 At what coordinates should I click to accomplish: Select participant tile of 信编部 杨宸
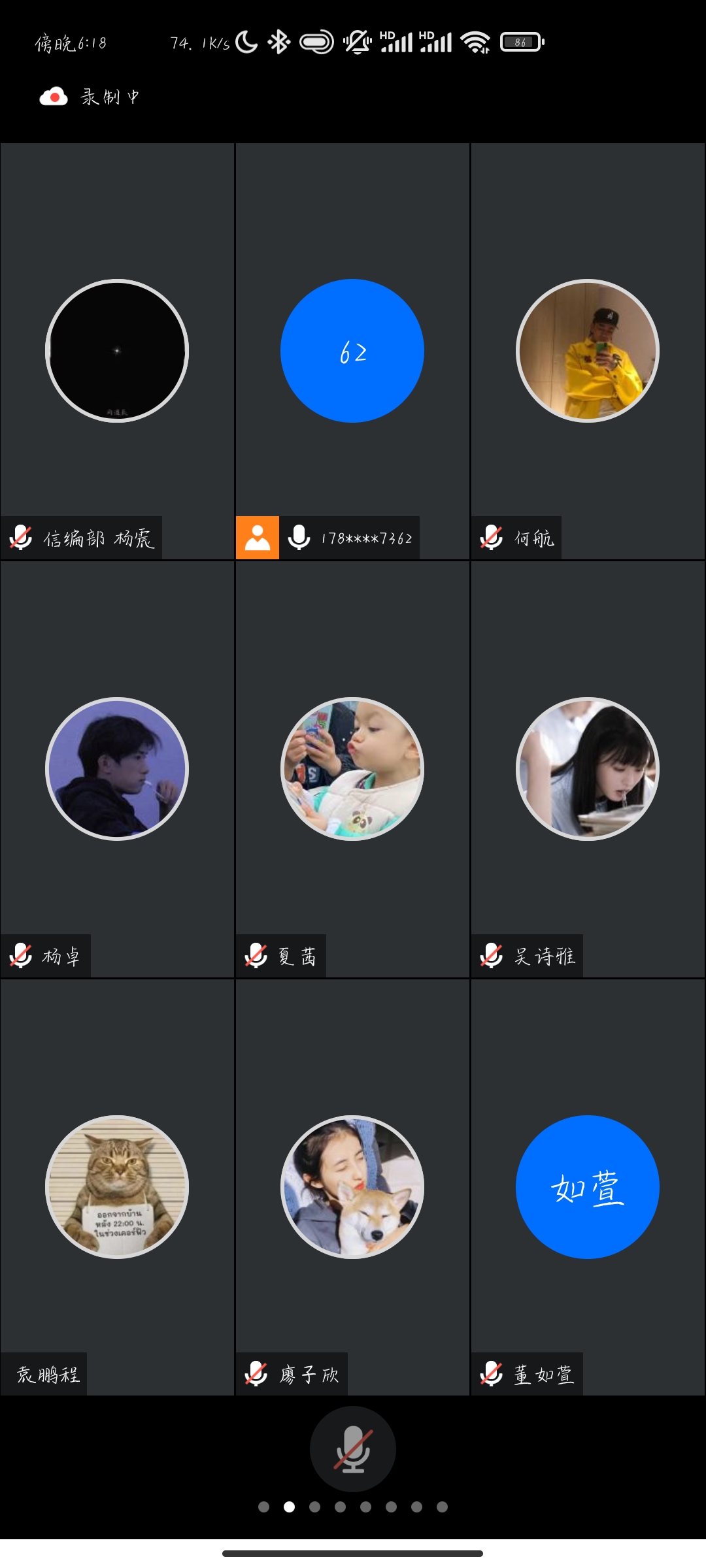coord(117,351)
